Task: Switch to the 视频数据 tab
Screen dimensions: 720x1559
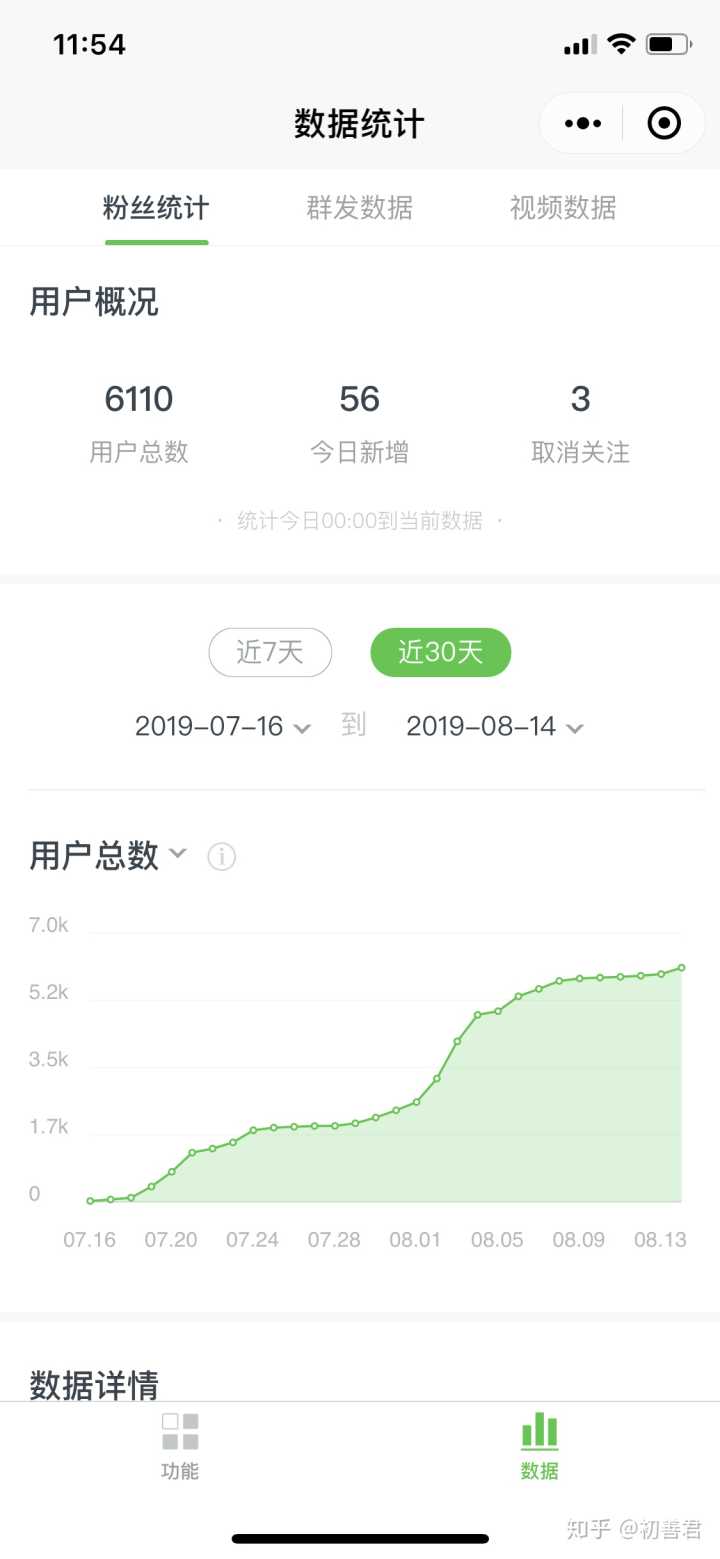Action: pyautogui.click(x=562, y=208)
